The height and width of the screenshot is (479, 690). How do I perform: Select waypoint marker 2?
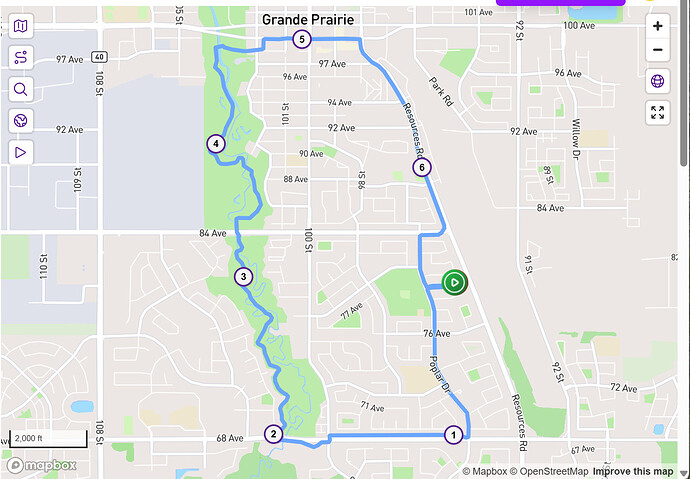coord(272,433)
